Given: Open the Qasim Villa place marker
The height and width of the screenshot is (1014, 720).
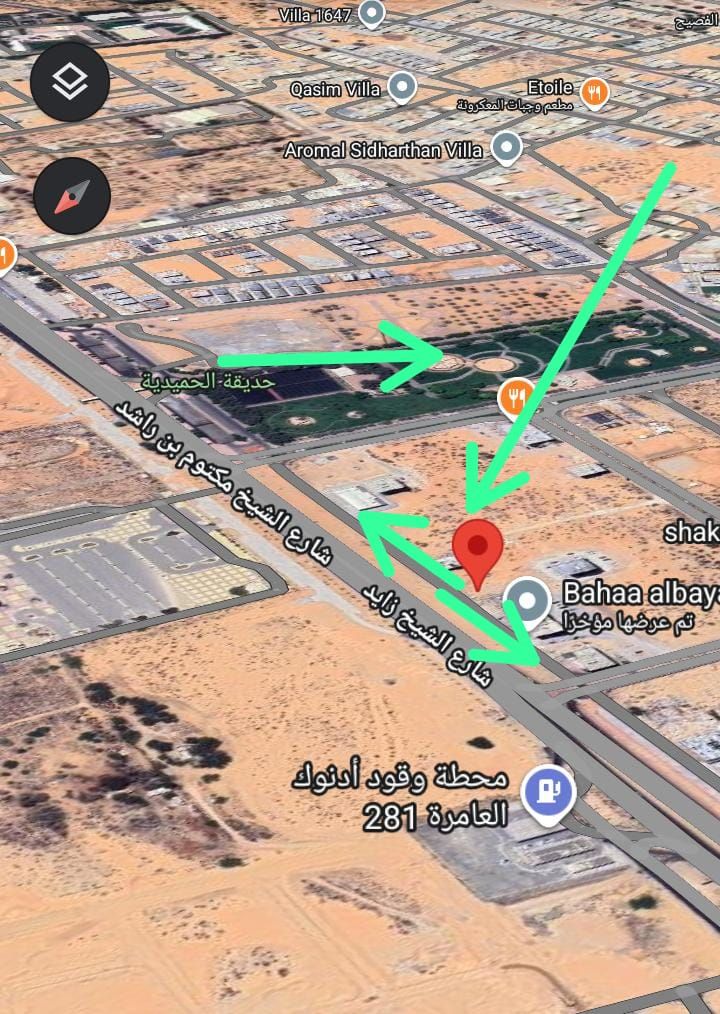Looking at the screenshot, I should (402, 87).
